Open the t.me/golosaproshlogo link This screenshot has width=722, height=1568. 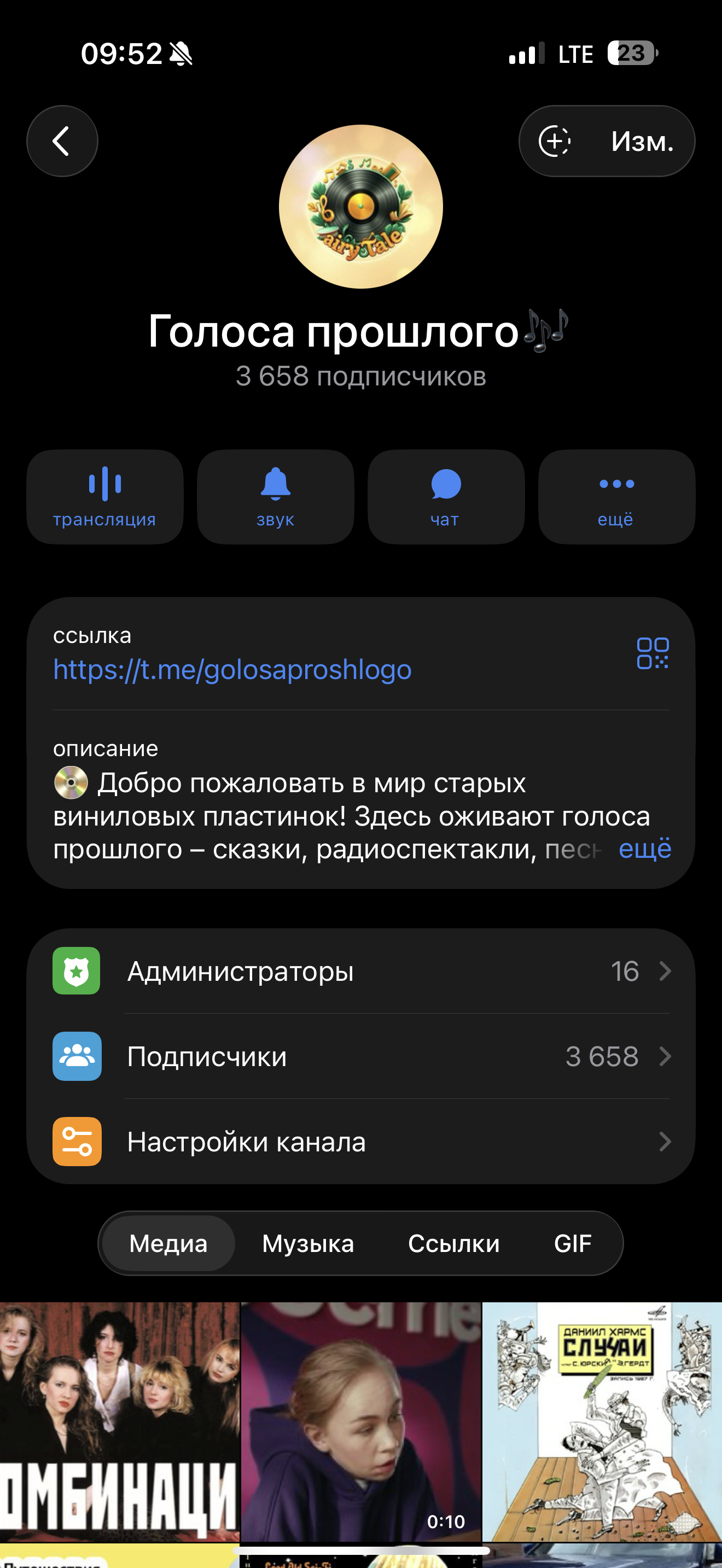232,670
